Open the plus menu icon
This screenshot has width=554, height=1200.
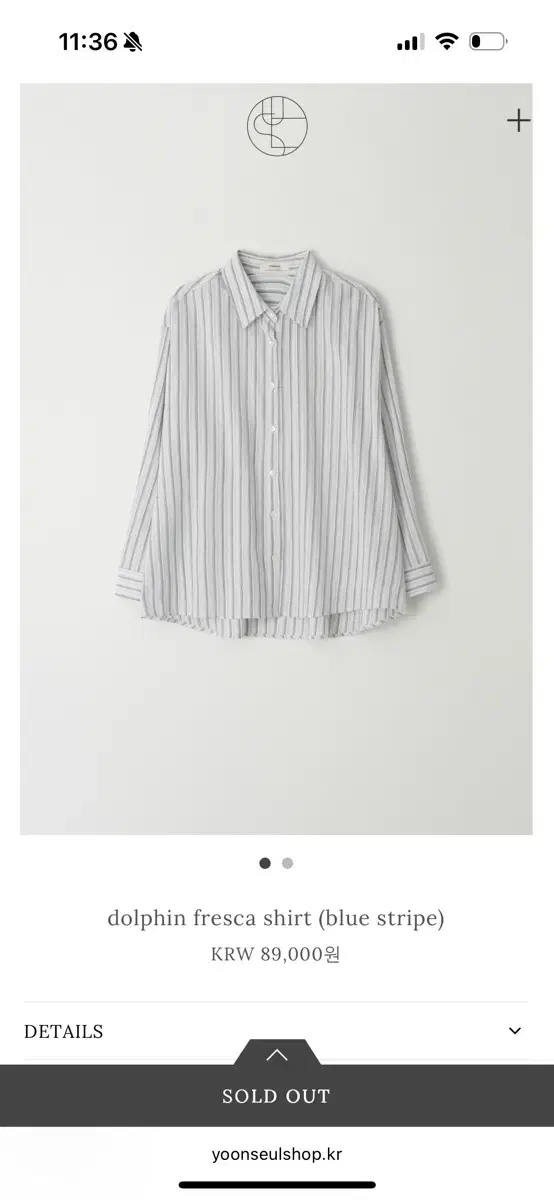click(518, 121)
